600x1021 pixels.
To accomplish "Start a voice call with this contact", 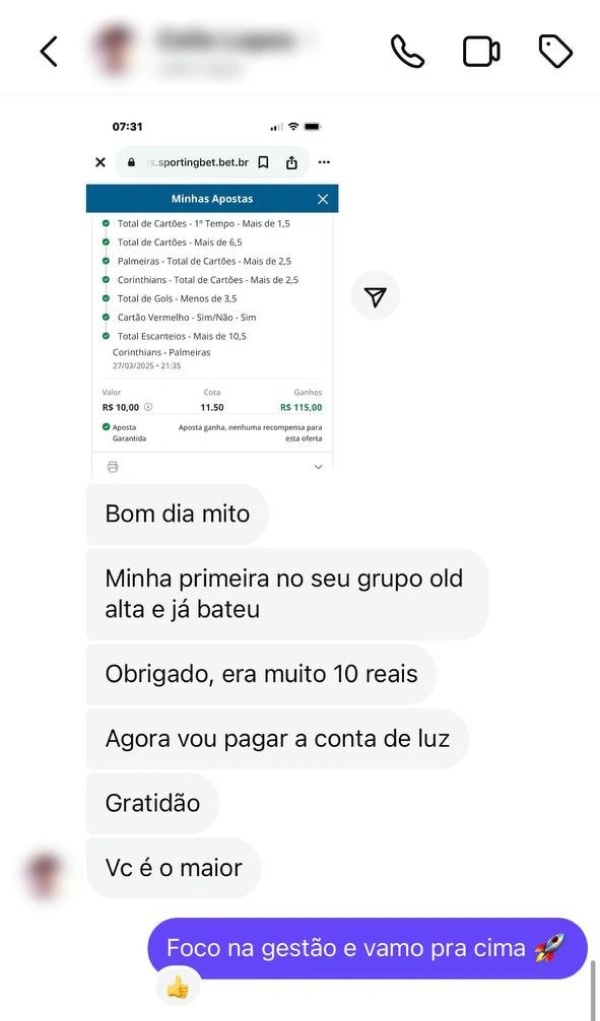I will point(407,51).
